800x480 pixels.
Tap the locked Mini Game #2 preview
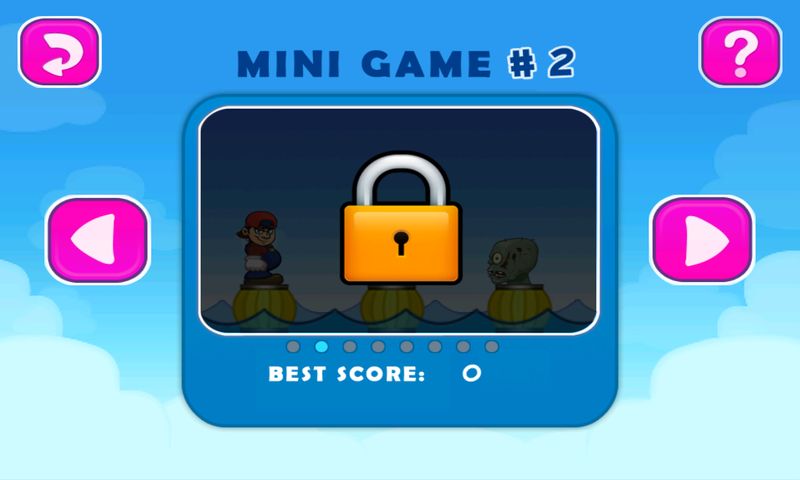coord(399,220)
